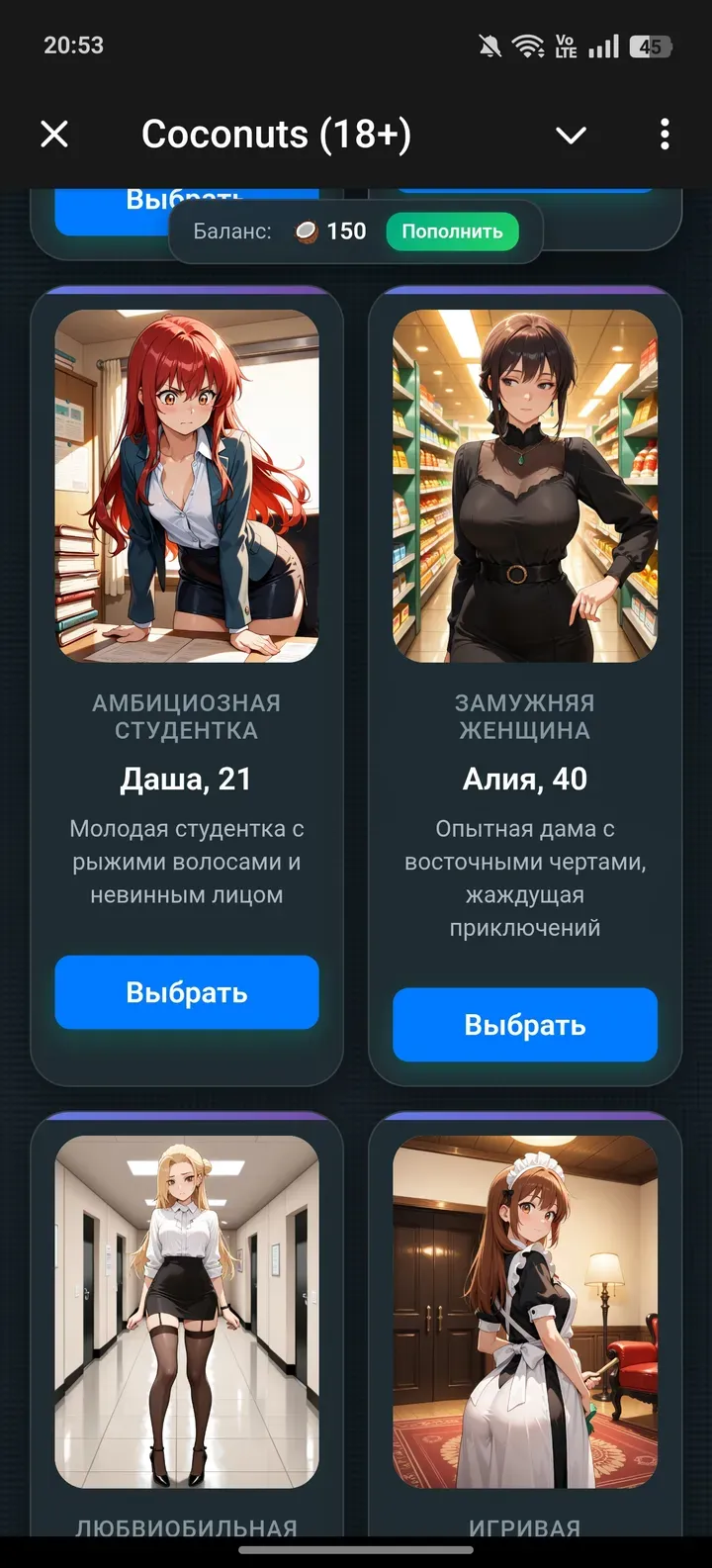Open the three-dot overflow menu
This screenshot has height=1568, width=712.
point(662,134)
